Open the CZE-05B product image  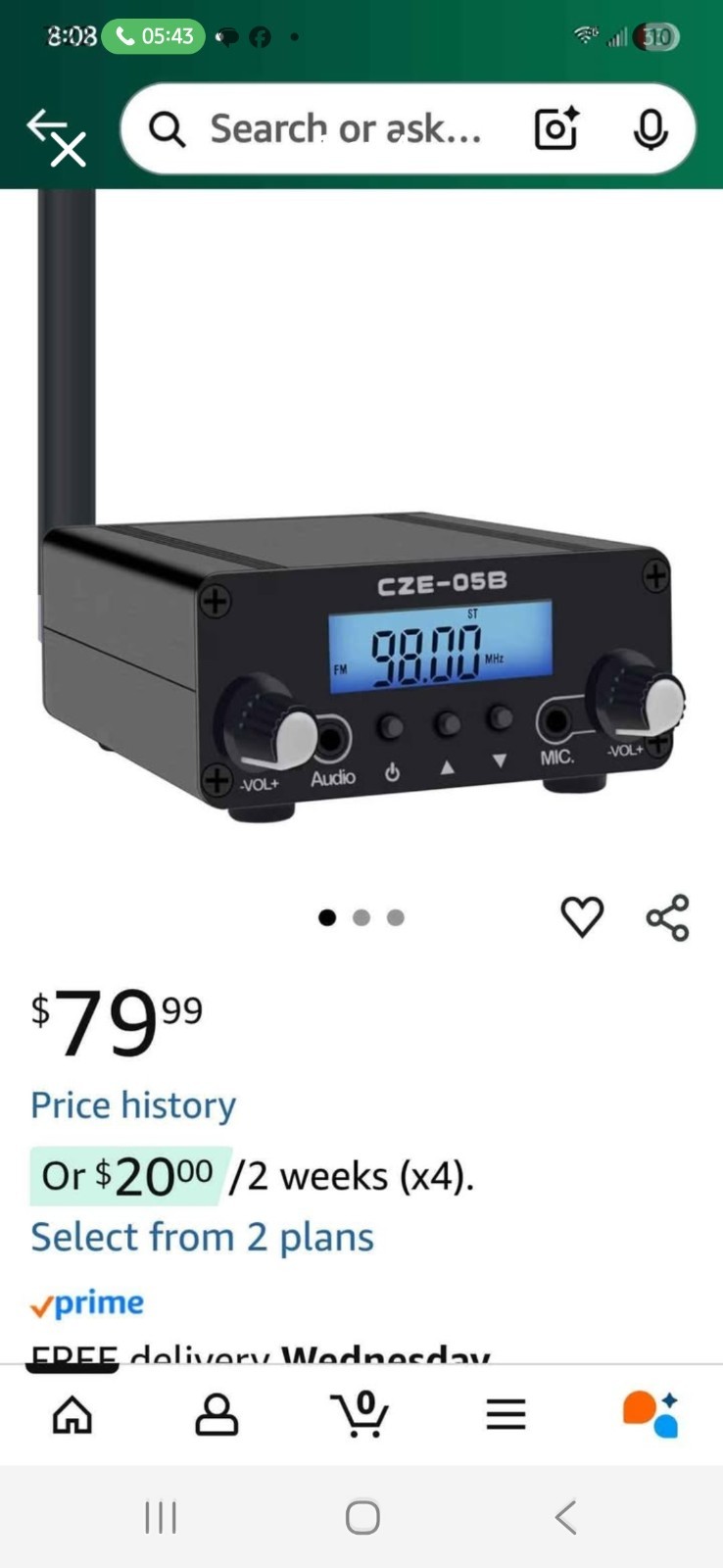(x=361, y=549)
